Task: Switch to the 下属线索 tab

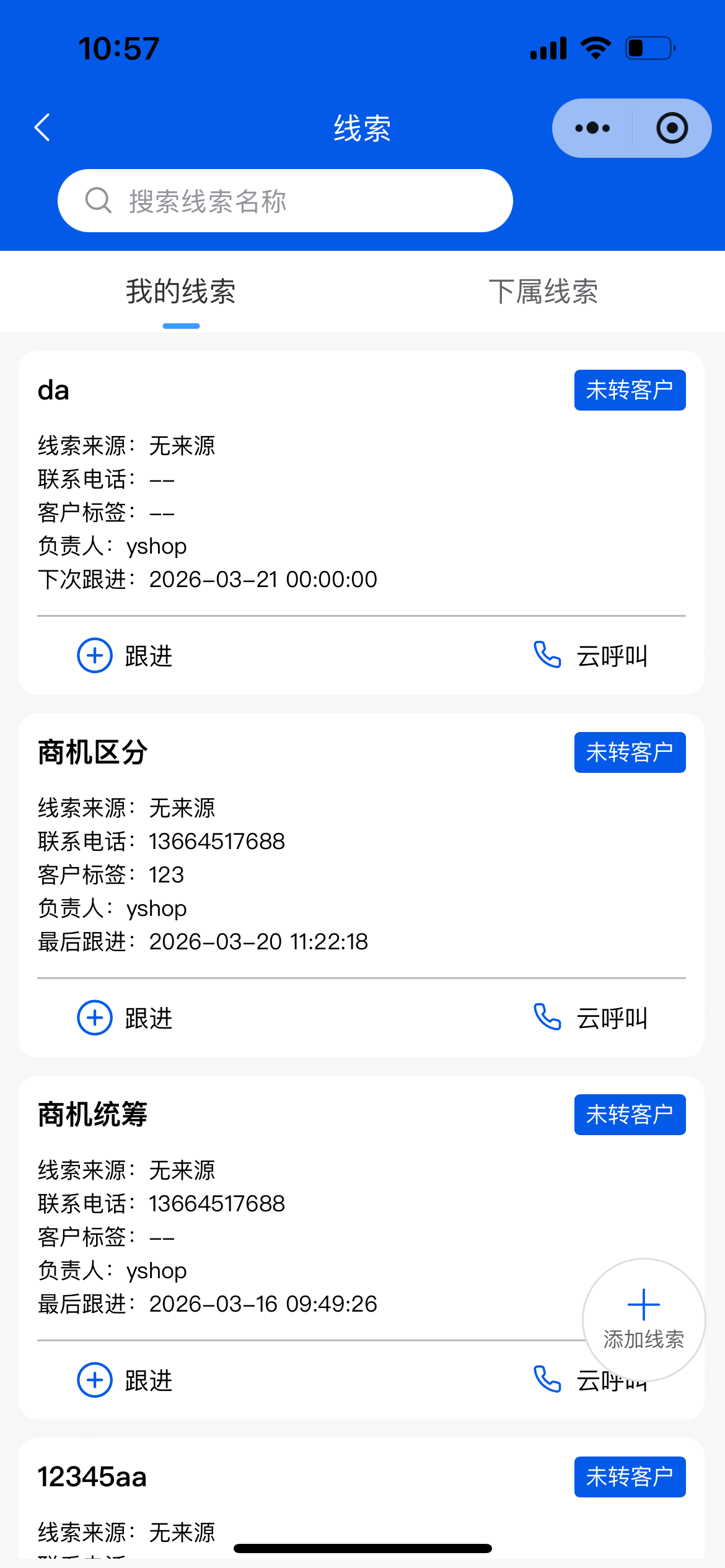Action: (x=543, y=292)
